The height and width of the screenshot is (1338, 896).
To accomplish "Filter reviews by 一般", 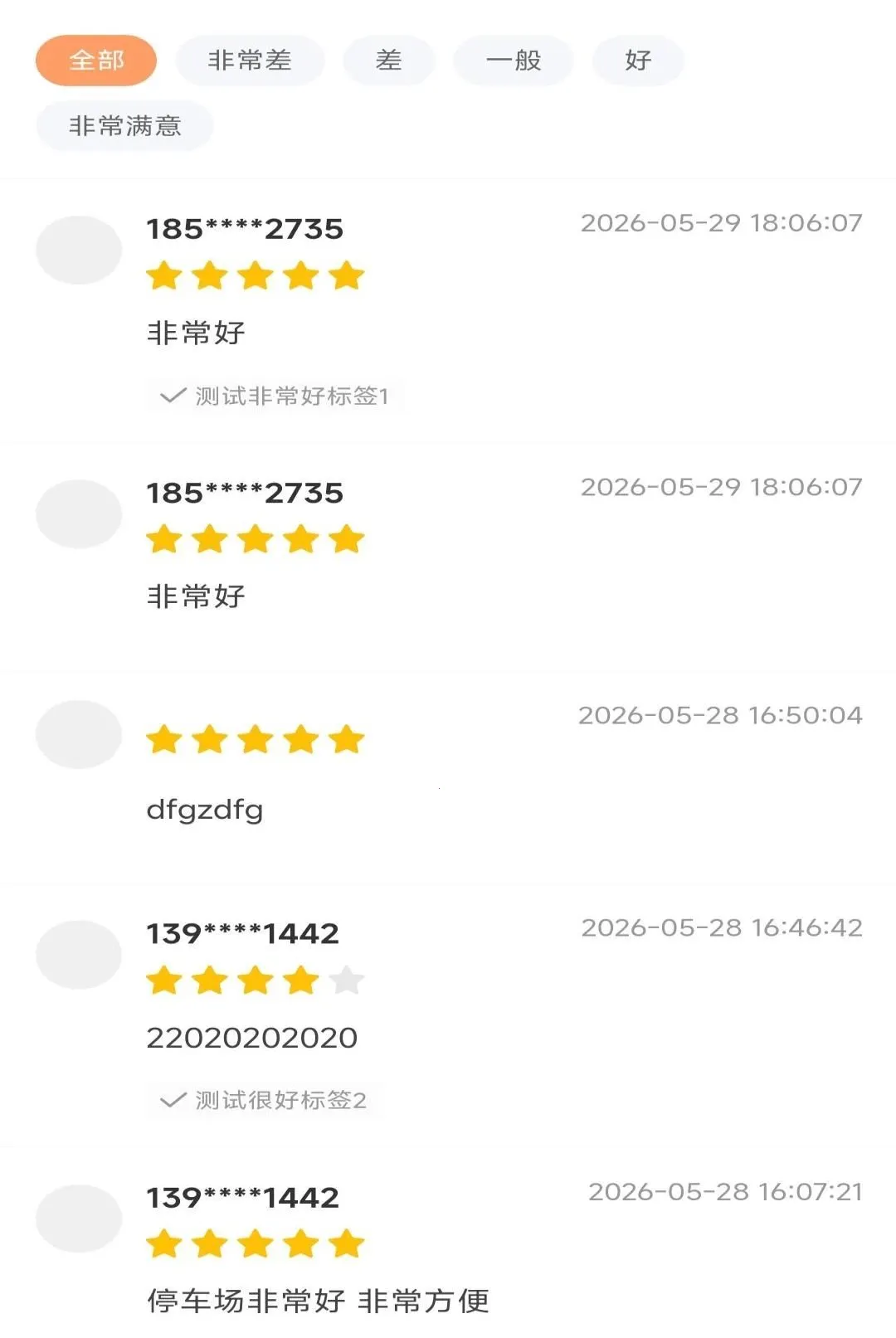I will [x=514, y=61].
